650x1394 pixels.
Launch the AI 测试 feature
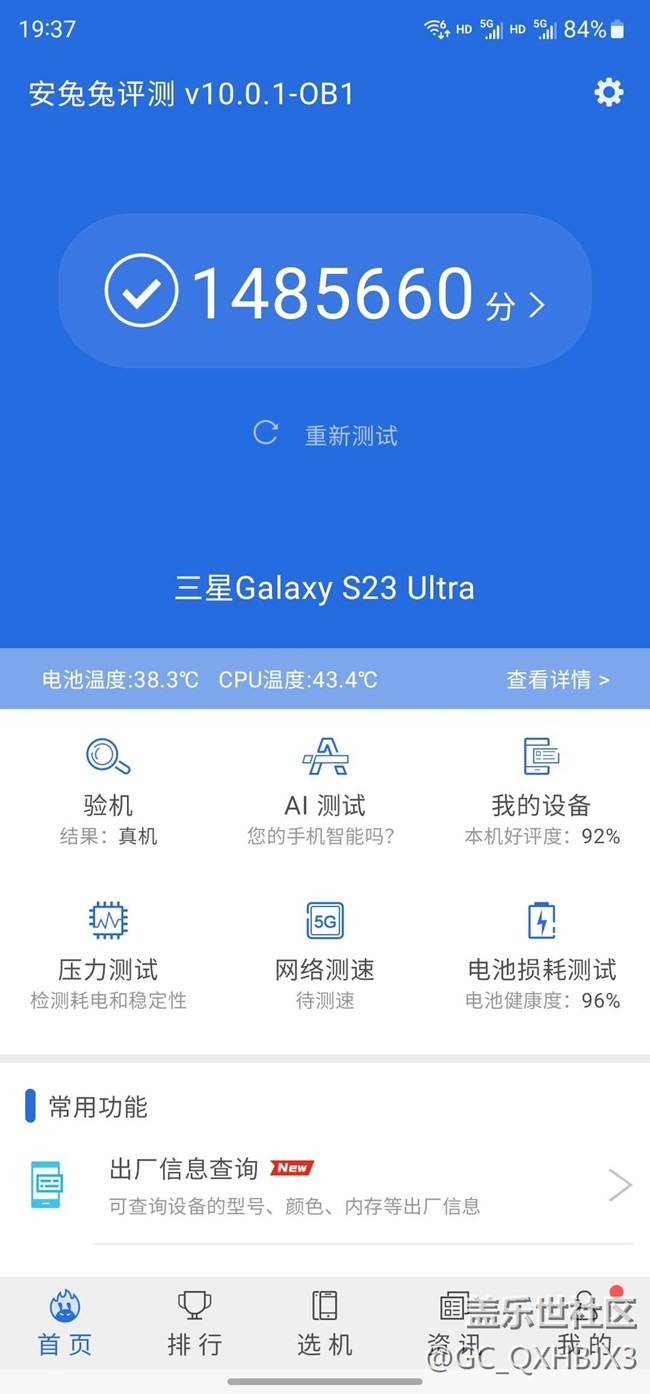pyautogui.click(x=325, y=790)
